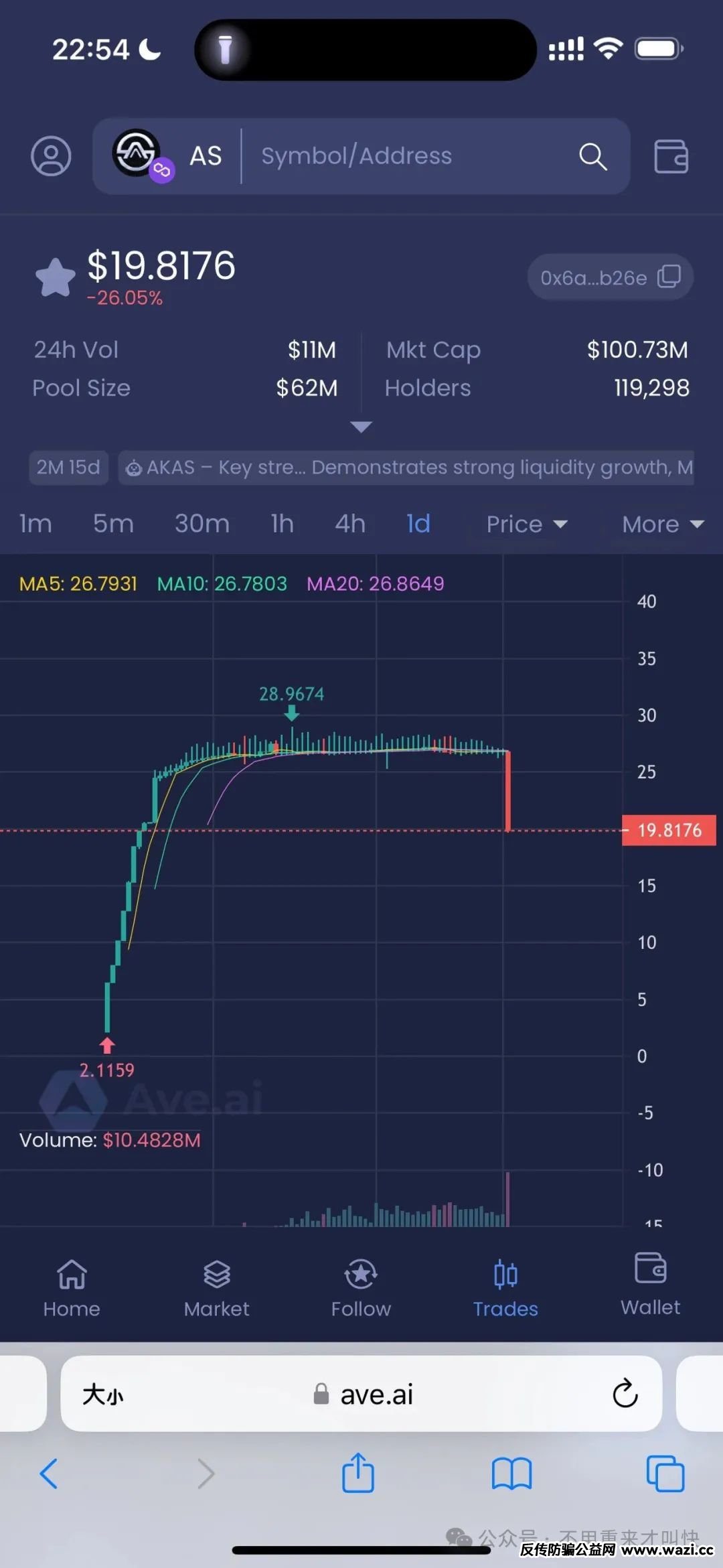
Task: Switch to the 1h timeframe tab
Action: coord(282,524)
